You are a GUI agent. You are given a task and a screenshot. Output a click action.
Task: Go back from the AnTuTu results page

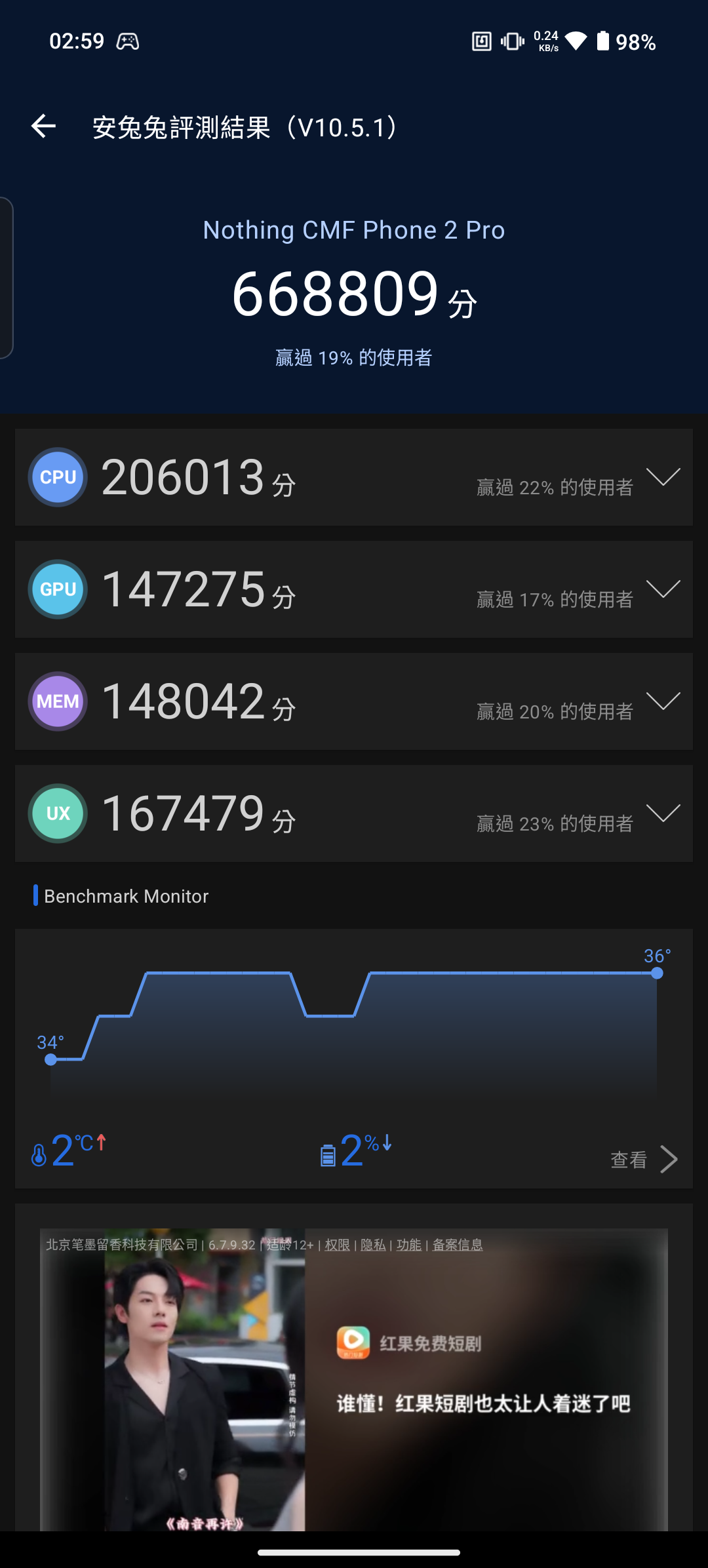(43, 127)
